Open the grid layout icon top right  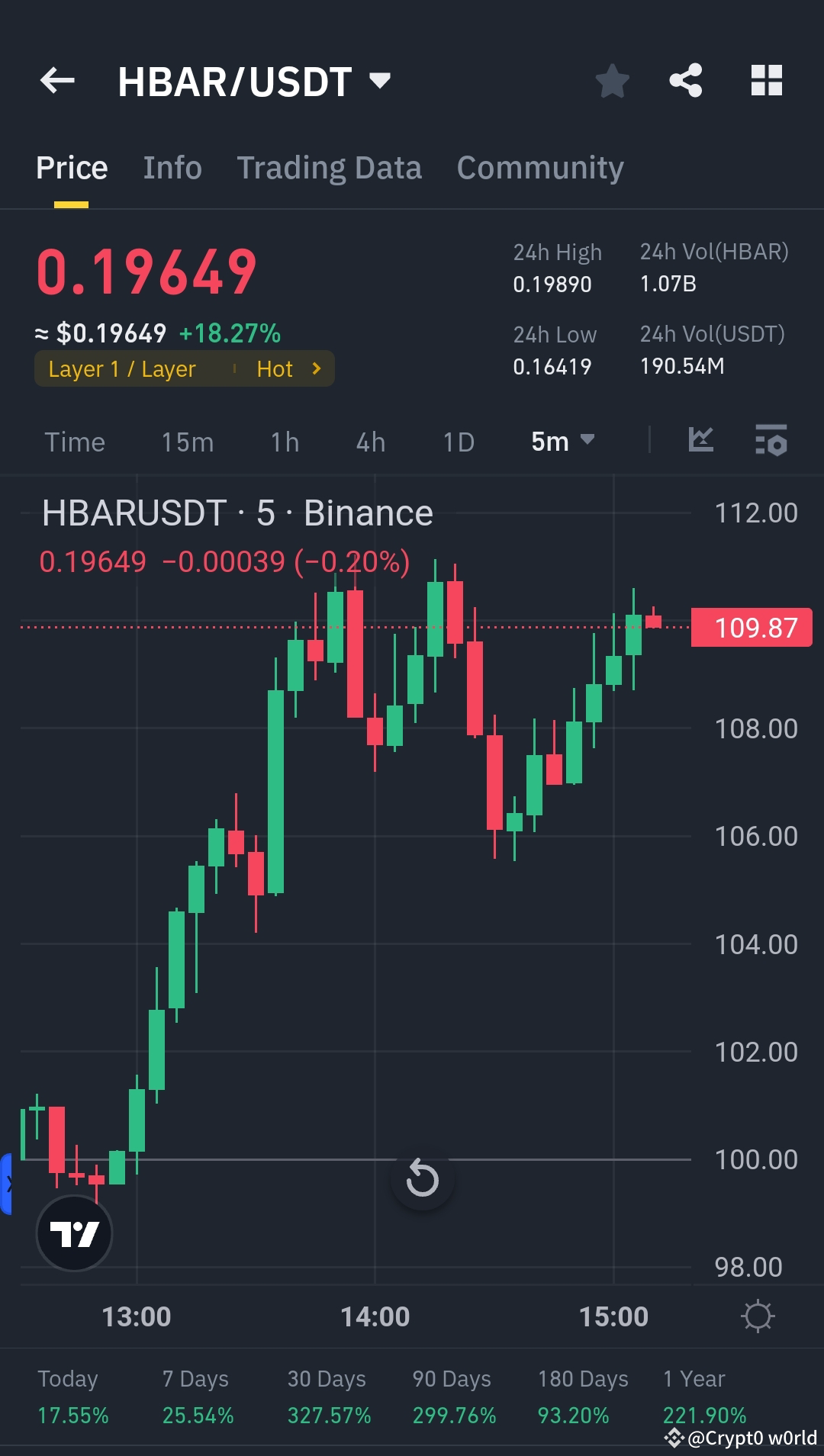(766, 80)
